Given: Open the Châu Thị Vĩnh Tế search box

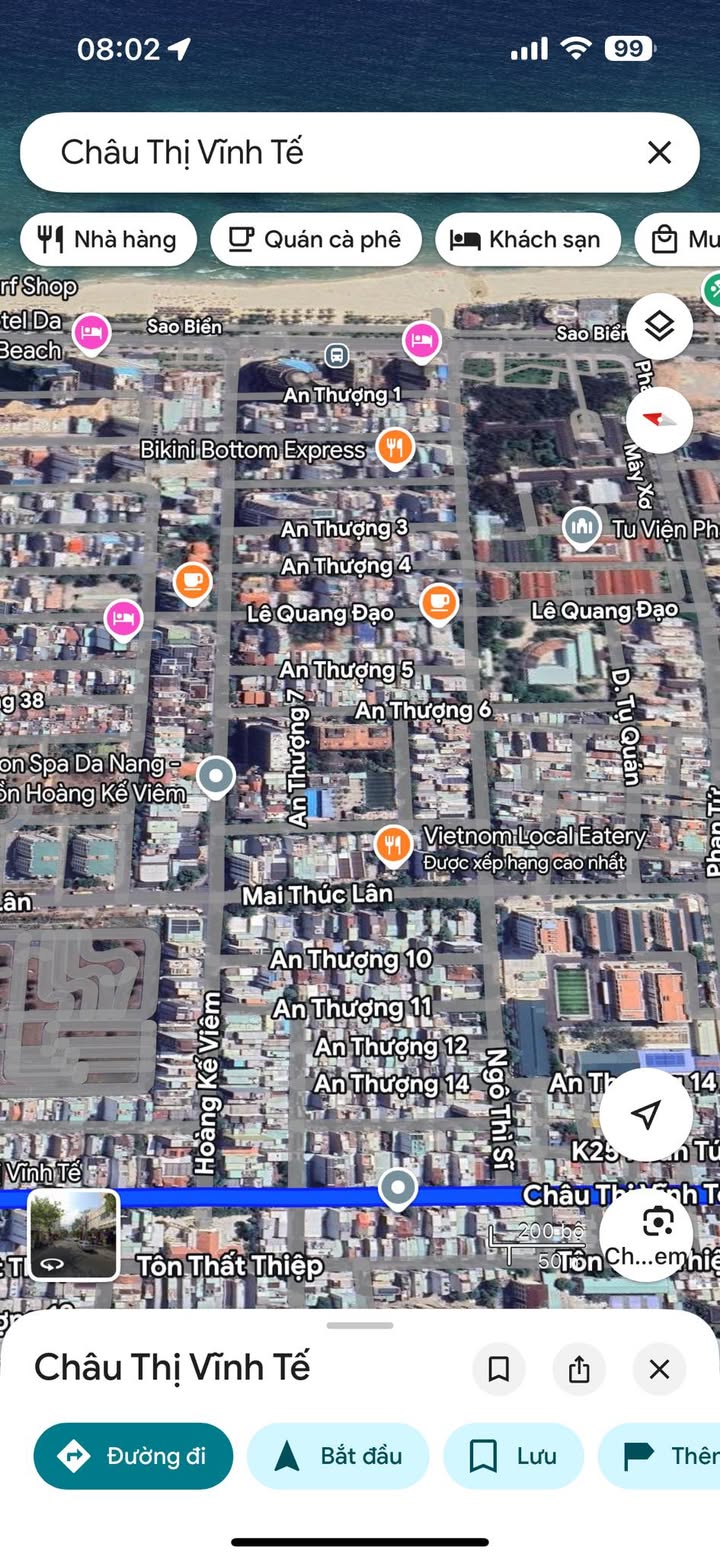Looking at the screenshot, I should point(330,152).
